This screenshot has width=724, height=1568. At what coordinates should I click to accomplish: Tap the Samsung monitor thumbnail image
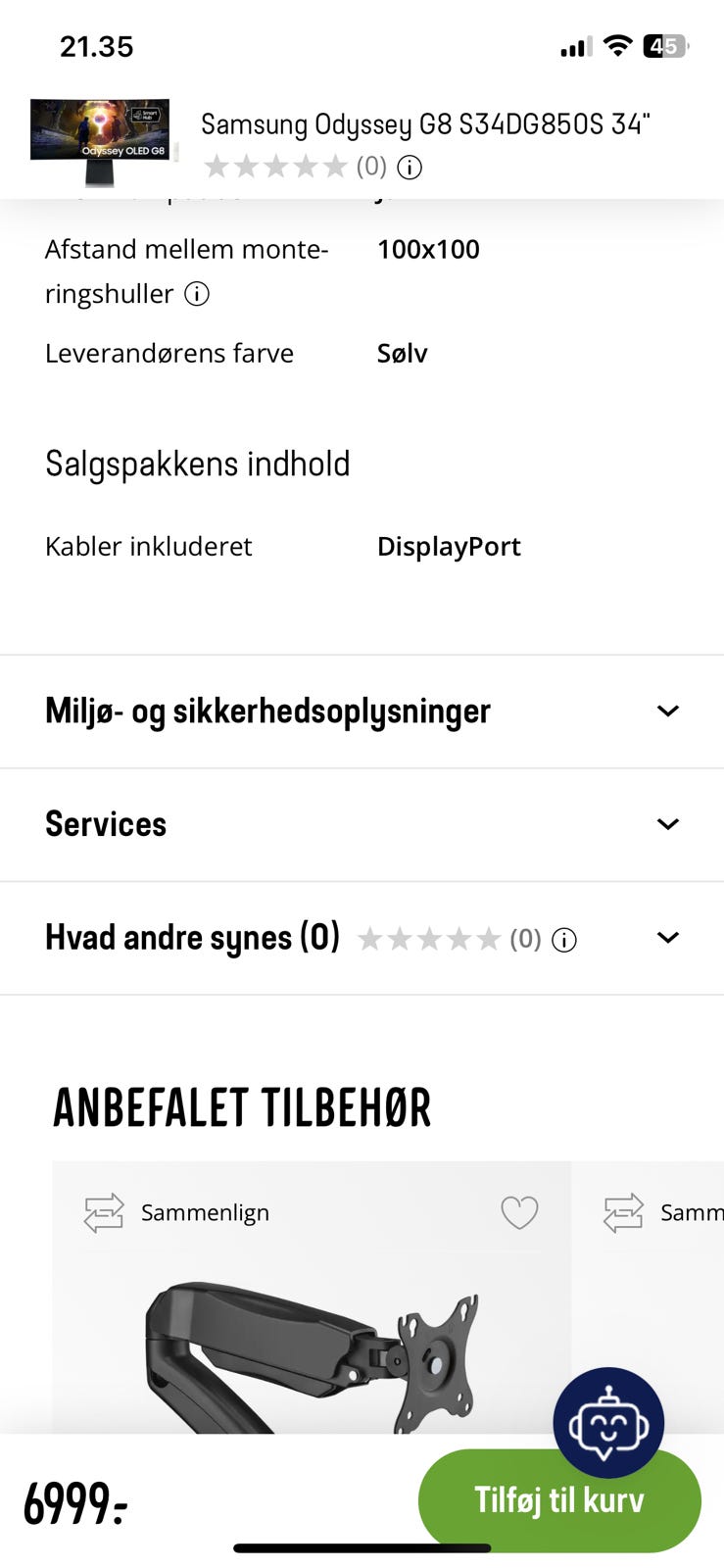tap(98, 140)
